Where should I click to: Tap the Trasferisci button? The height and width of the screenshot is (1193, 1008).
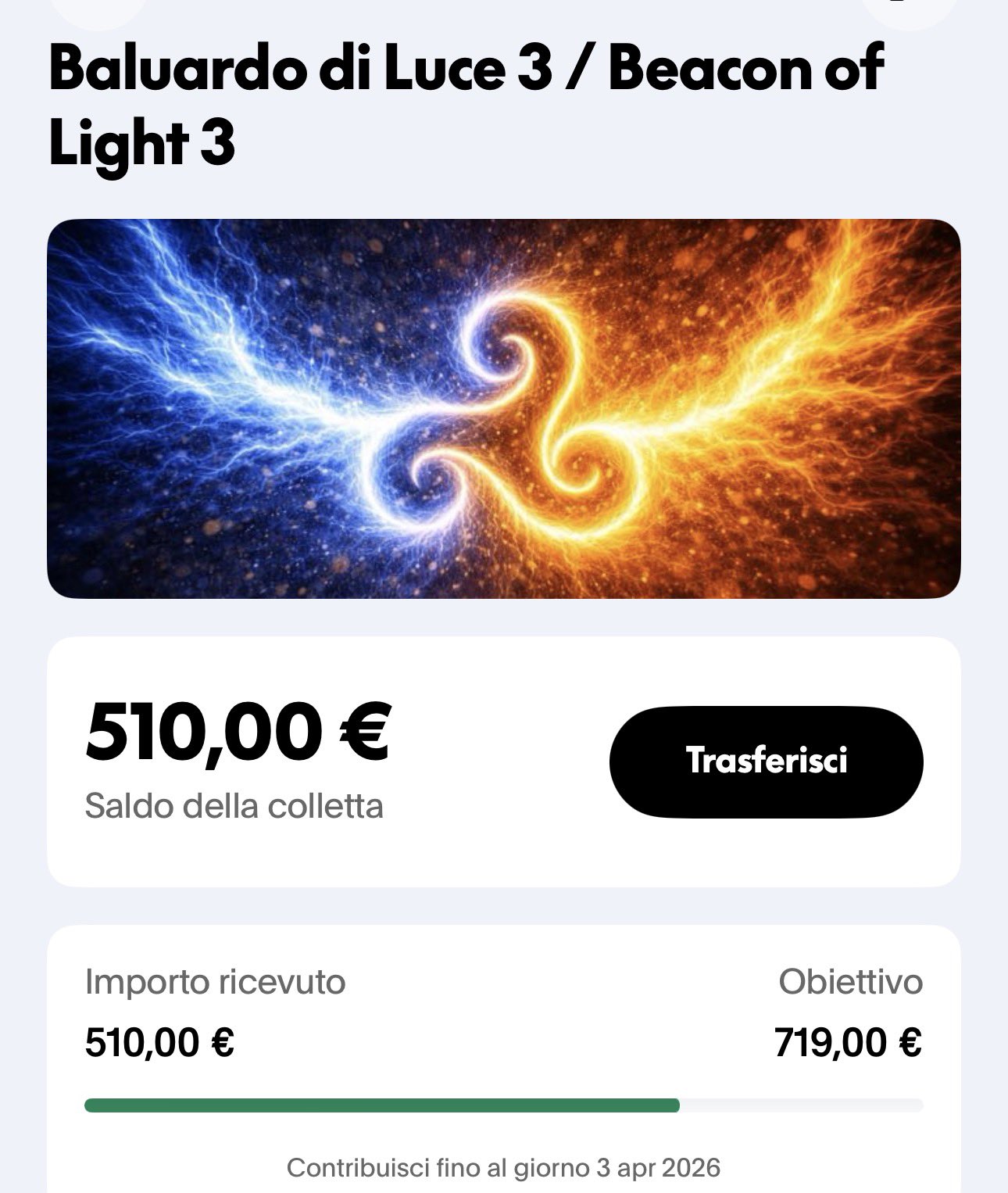tap(766, 761)
